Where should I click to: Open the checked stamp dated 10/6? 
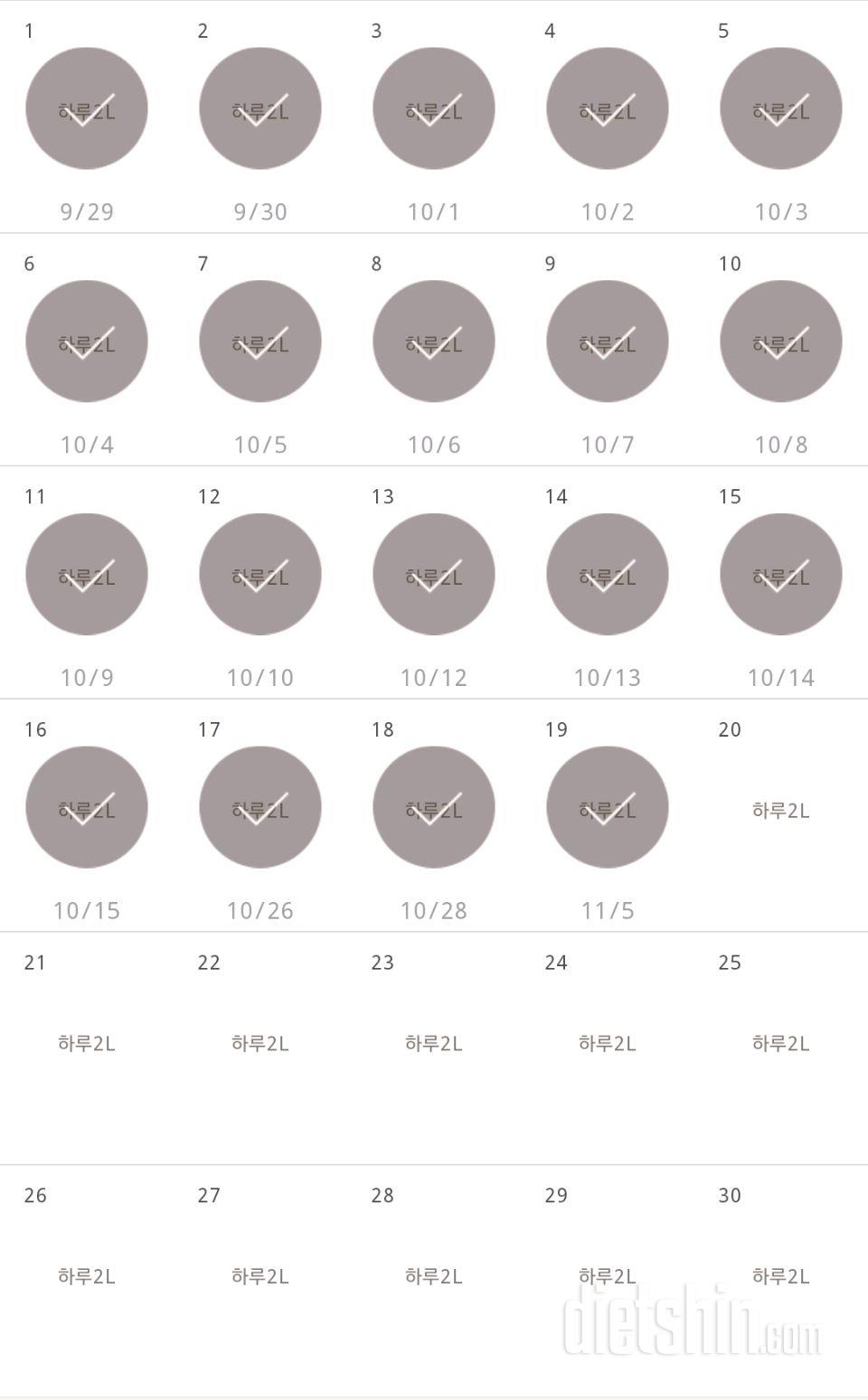point(434,342)
